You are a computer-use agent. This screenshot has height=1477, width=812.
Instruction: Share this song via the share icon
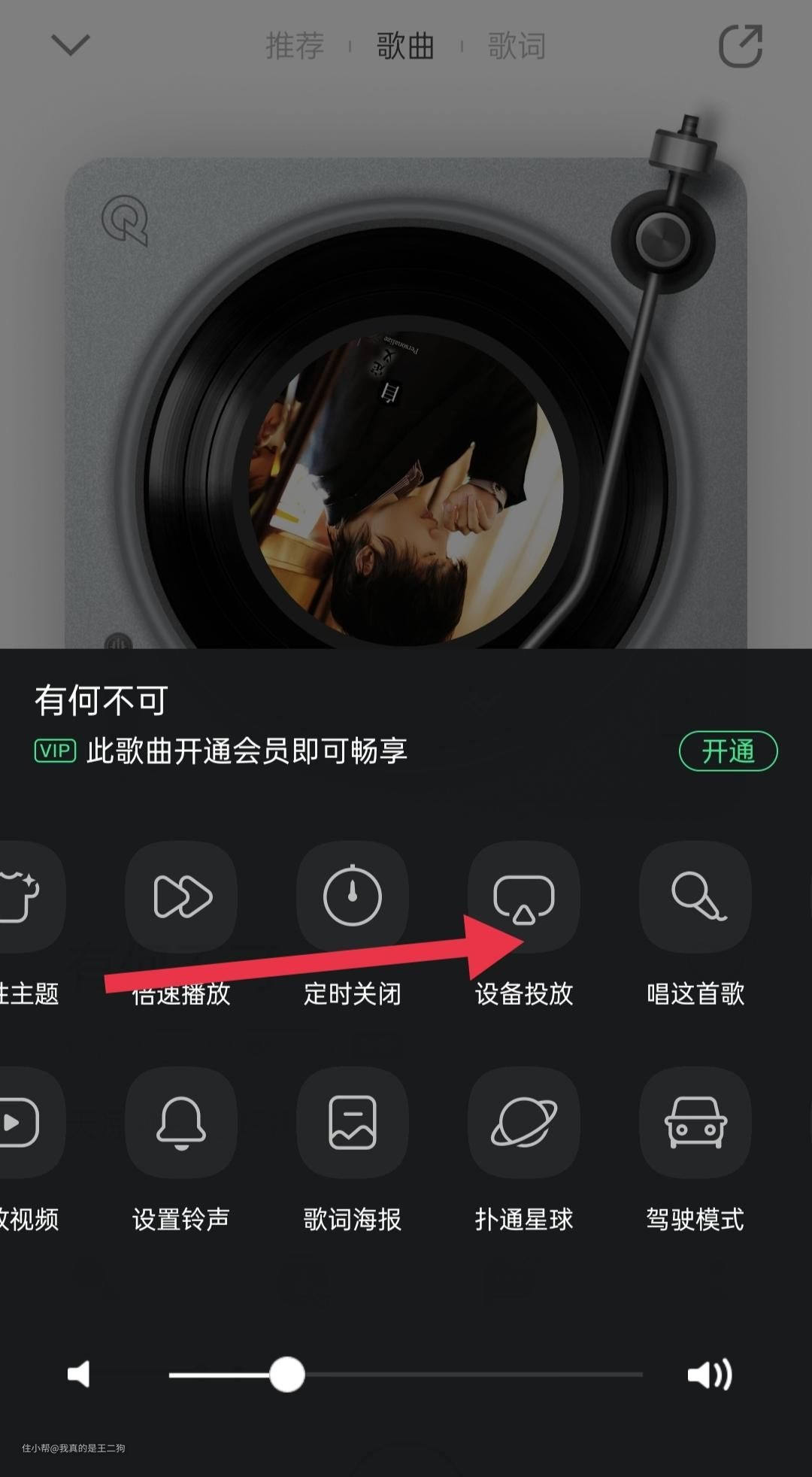point(741,46)
